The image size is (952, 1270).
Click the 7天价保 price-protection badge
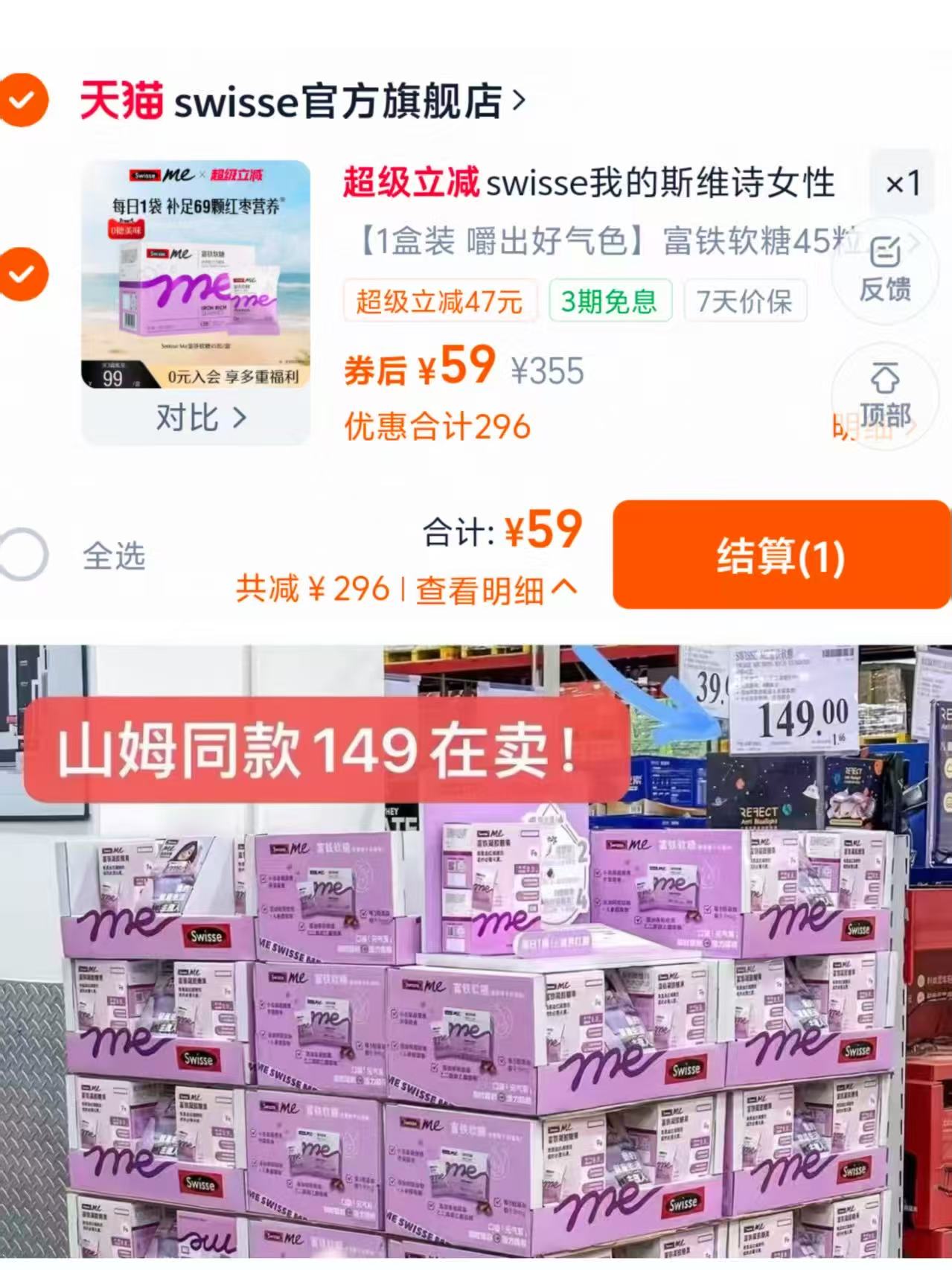click(745, 301)
